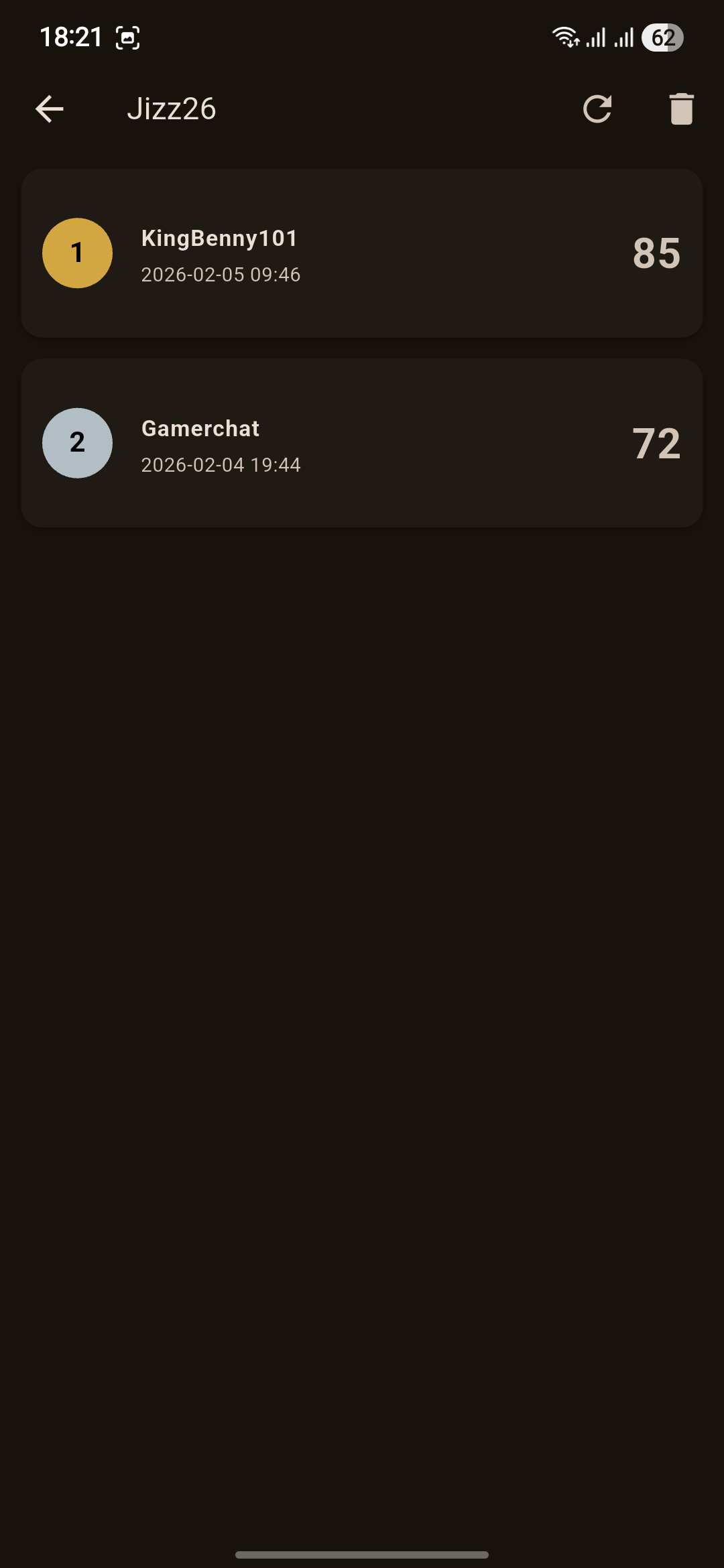
Task: Open KingBenny101's score entry
Action: click(x=362, y=253)
